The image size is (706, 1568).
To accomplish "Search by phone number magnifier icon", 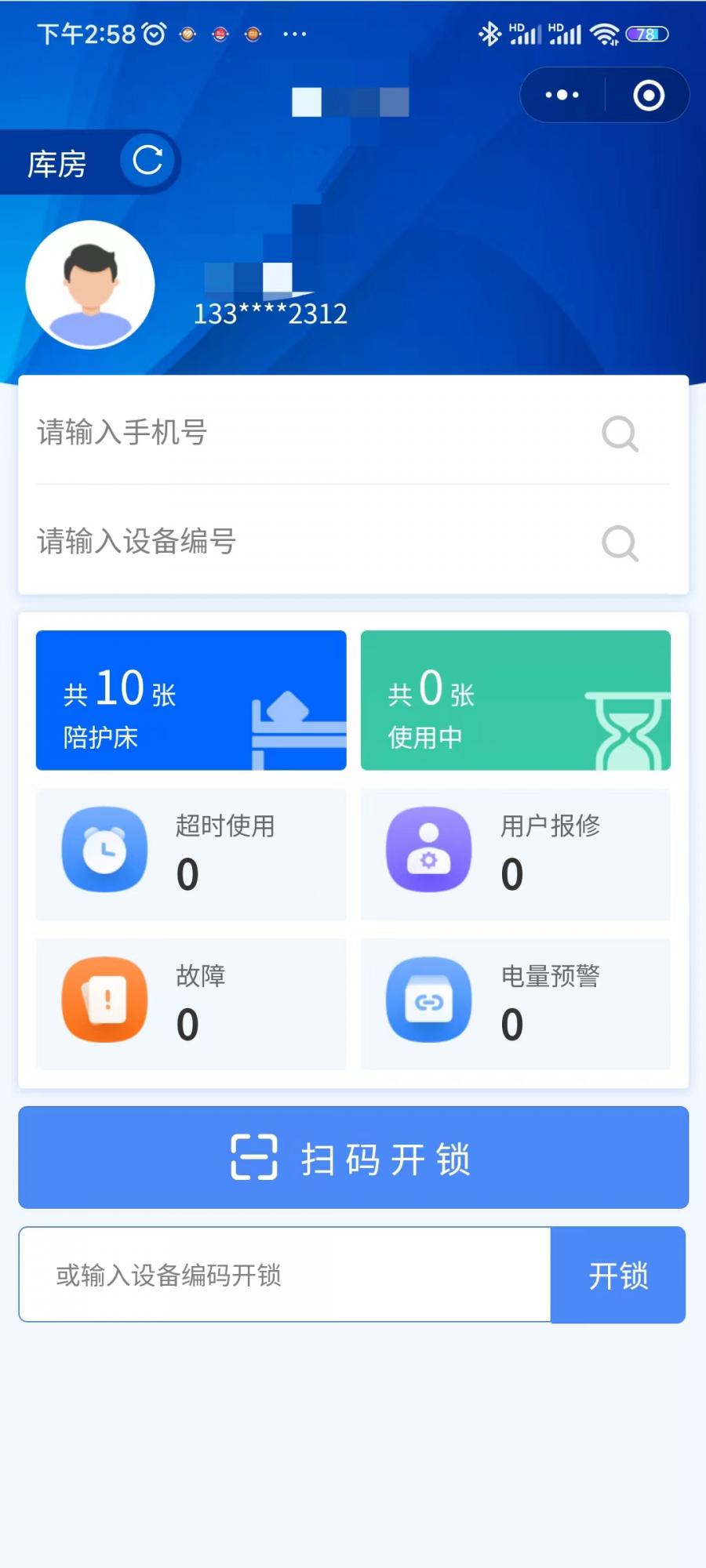I will [x=620, y=434].
